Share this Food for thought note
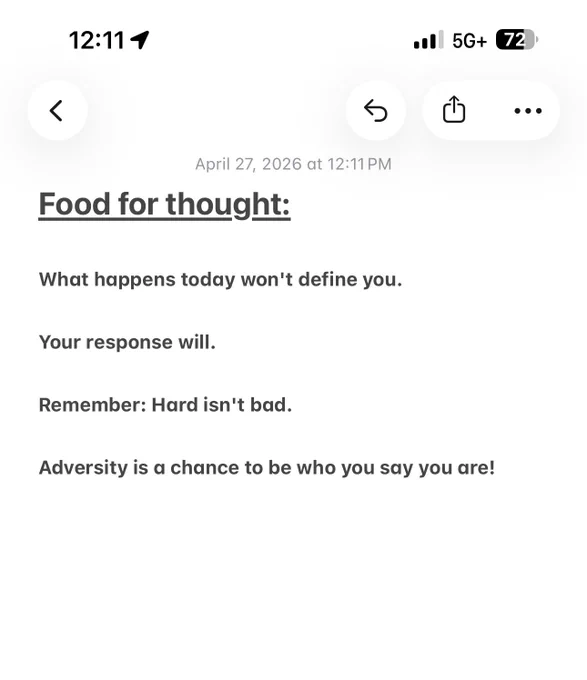The width and height of the screenshot is (587, 680). 454,110
